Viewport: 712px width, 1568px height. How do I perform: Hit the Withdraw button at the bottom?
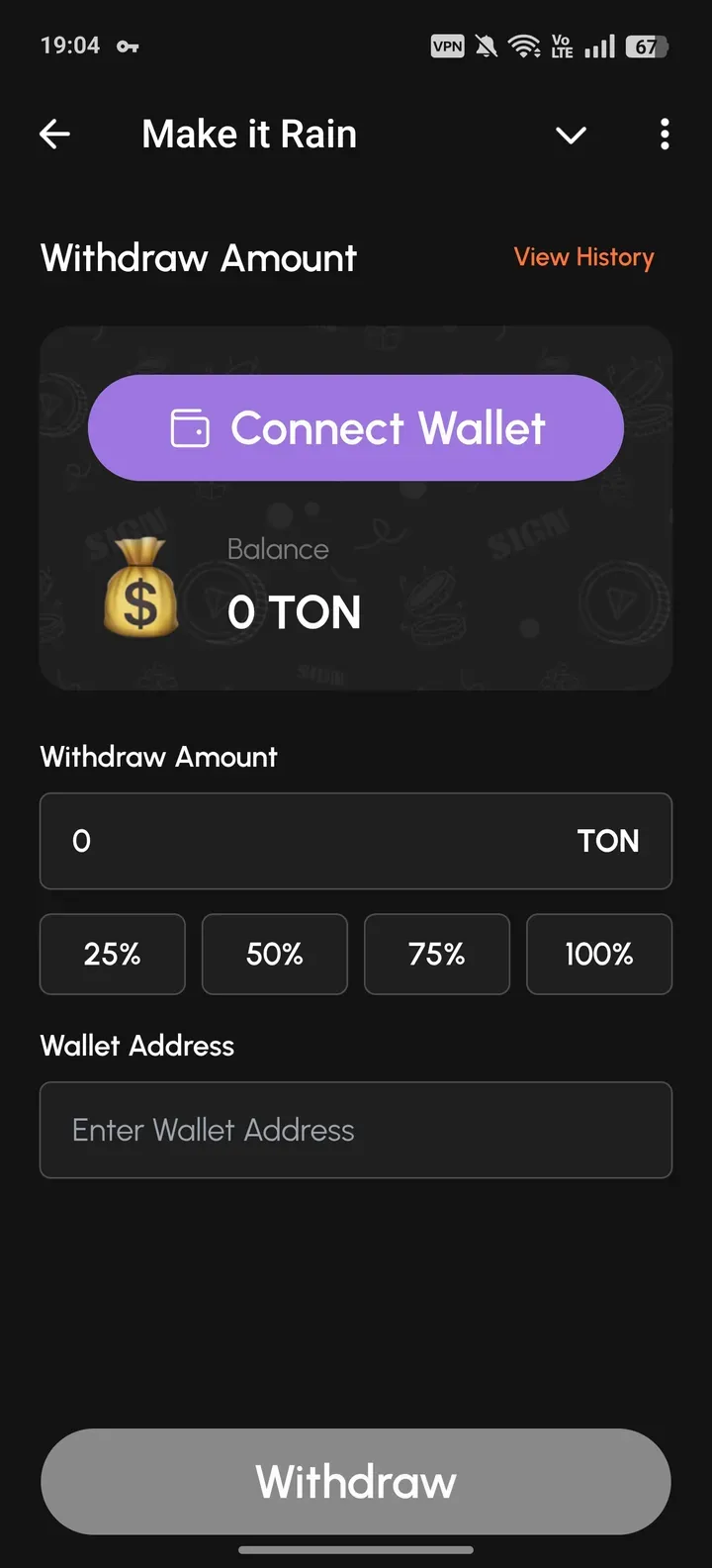click(x=356, y=1482)
